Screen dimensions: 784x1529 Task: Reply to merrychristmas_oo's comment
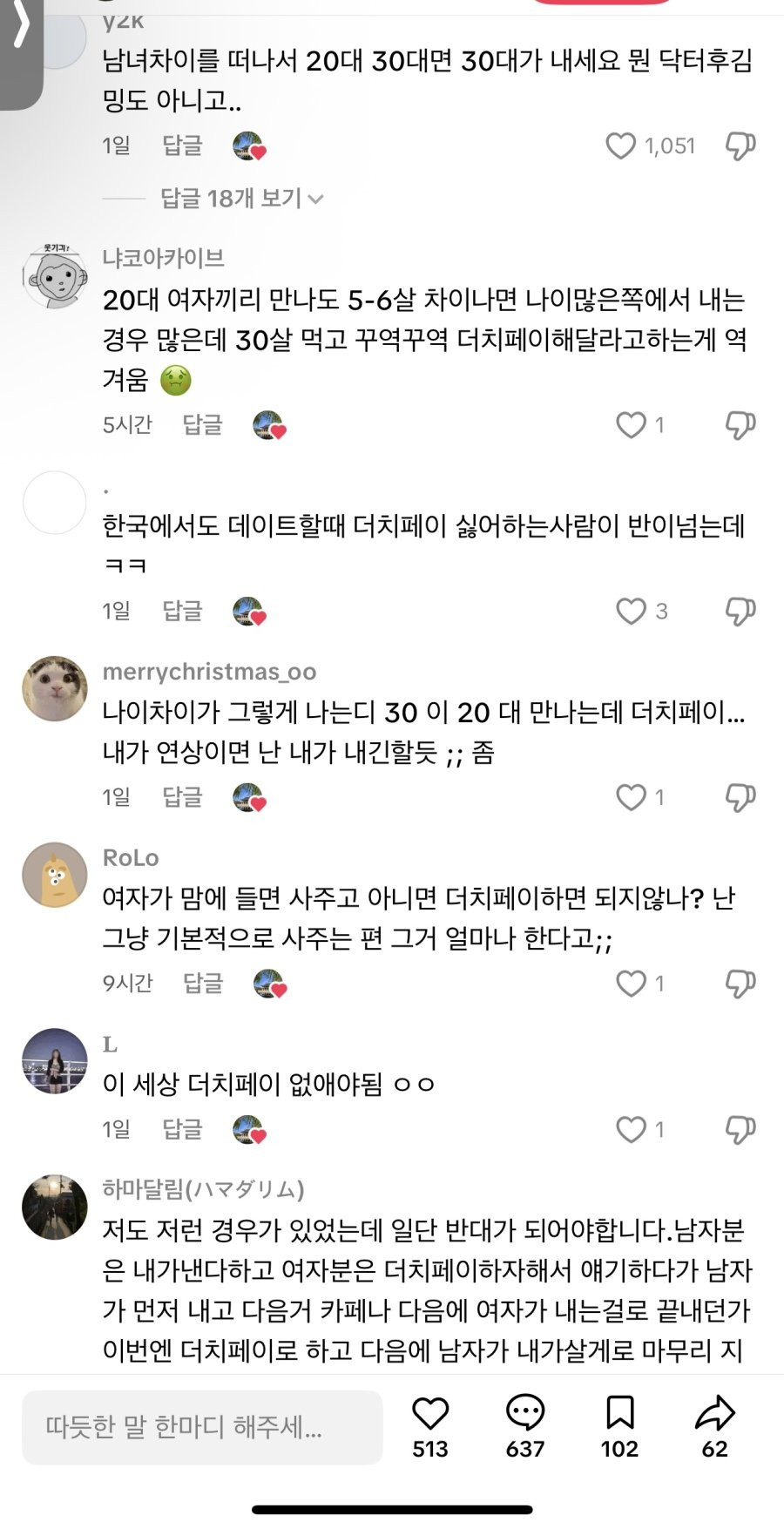pos(182,796)
